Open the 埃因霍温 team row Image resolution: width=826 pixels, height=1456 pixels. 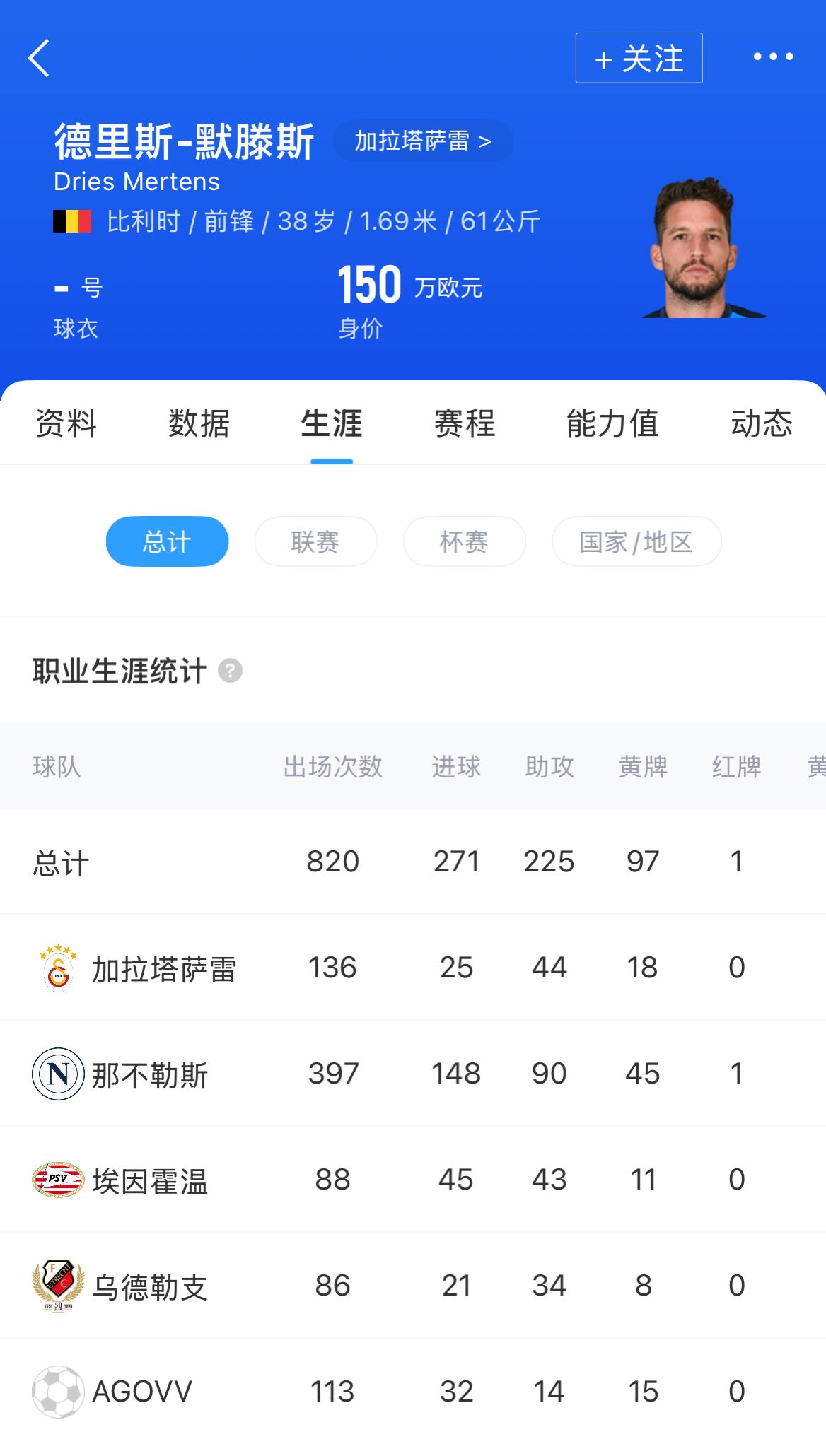click(x=149, y=1180)
